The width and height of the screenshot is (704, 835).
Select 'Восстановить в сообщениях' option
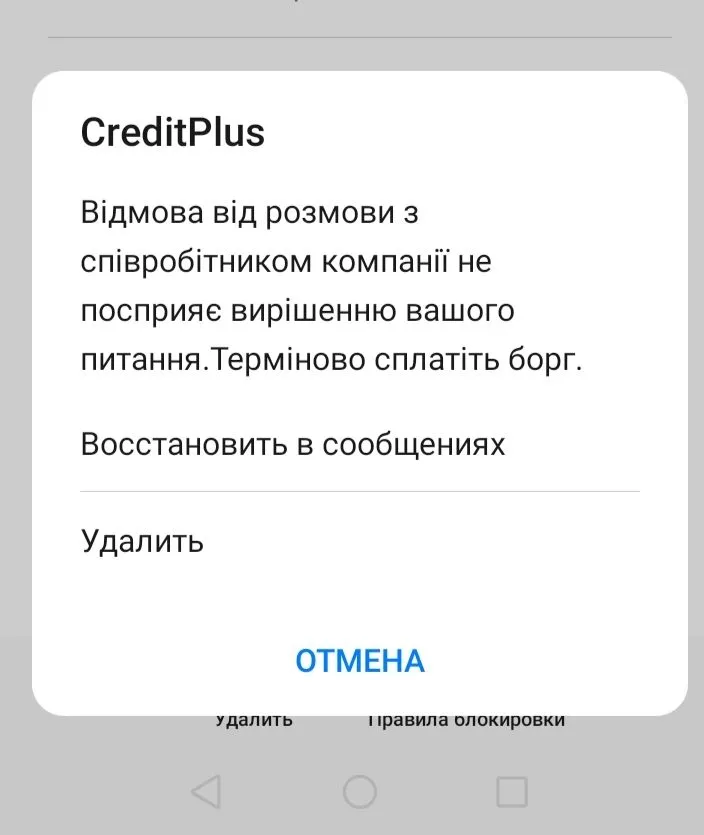293,444
